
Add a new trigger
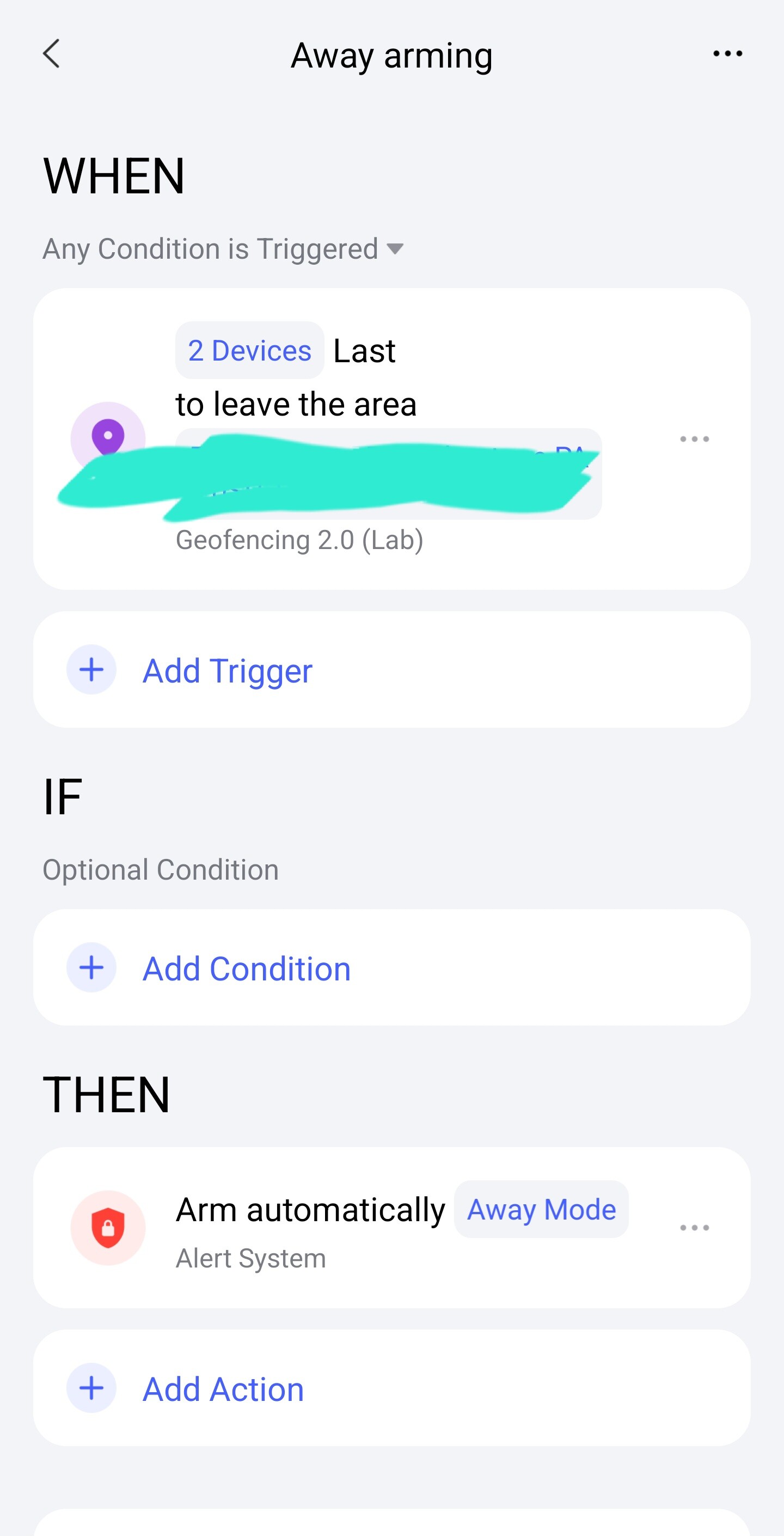click(226, 670)
